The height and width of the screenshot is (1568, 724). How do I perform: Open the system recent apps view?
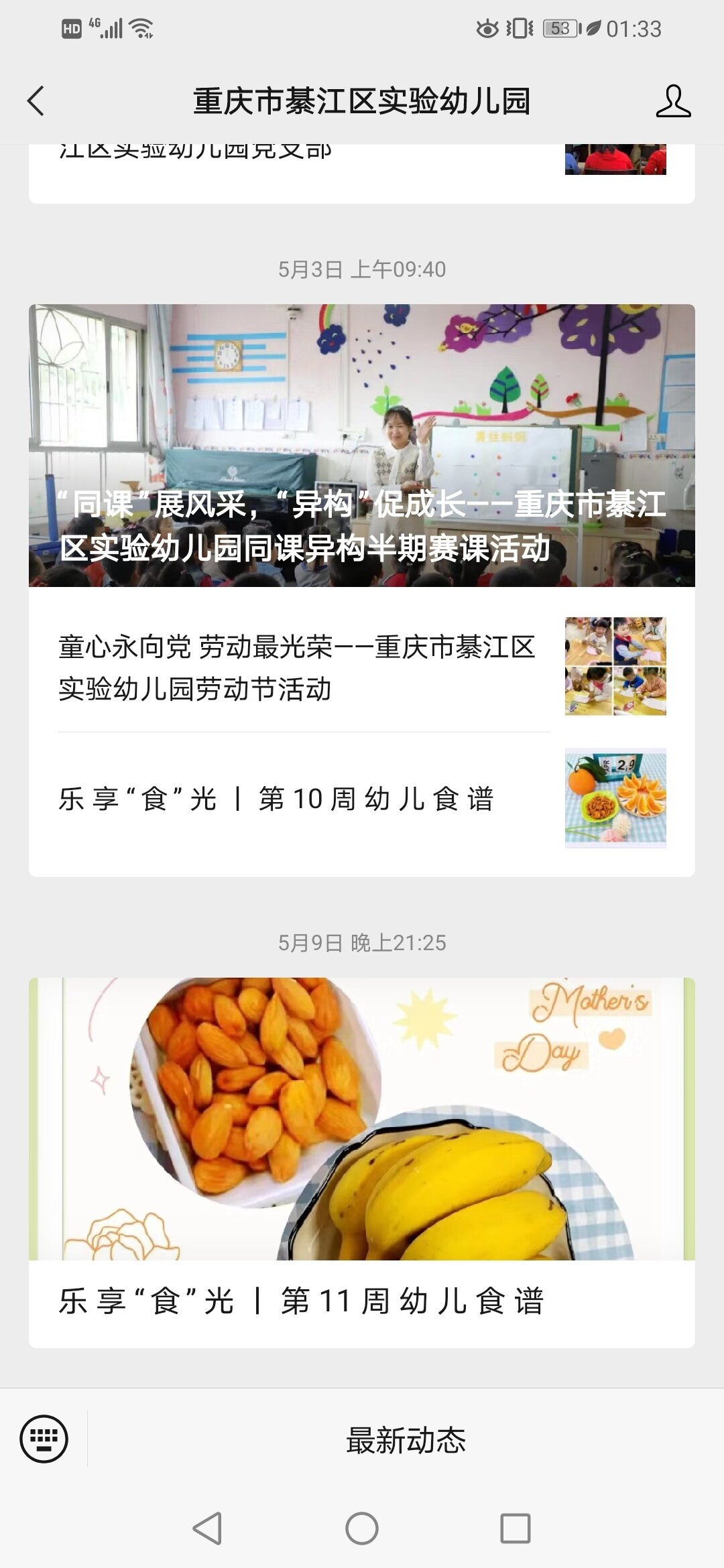[516, 1528]
